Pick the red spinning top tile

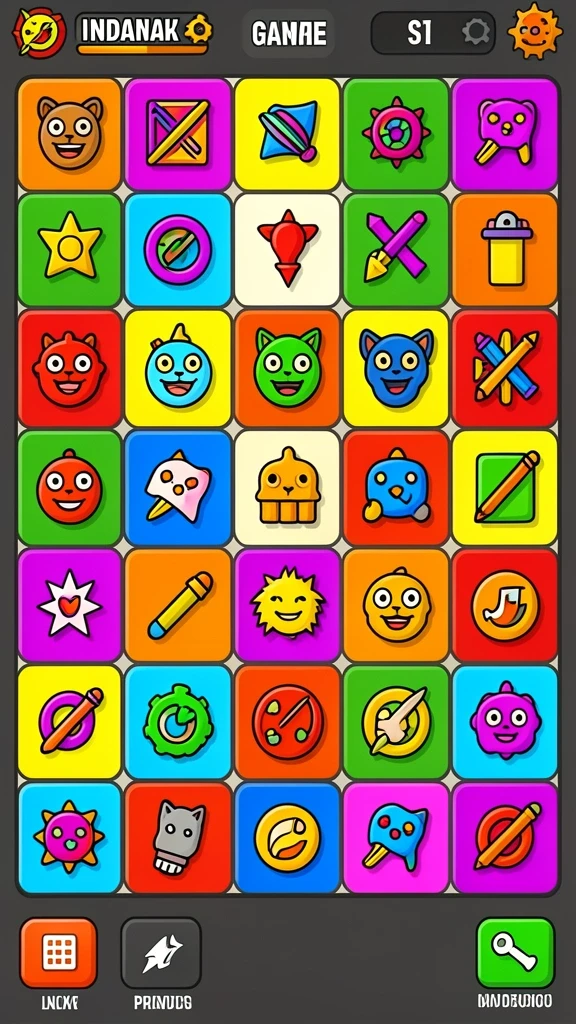tap(287, 250)
